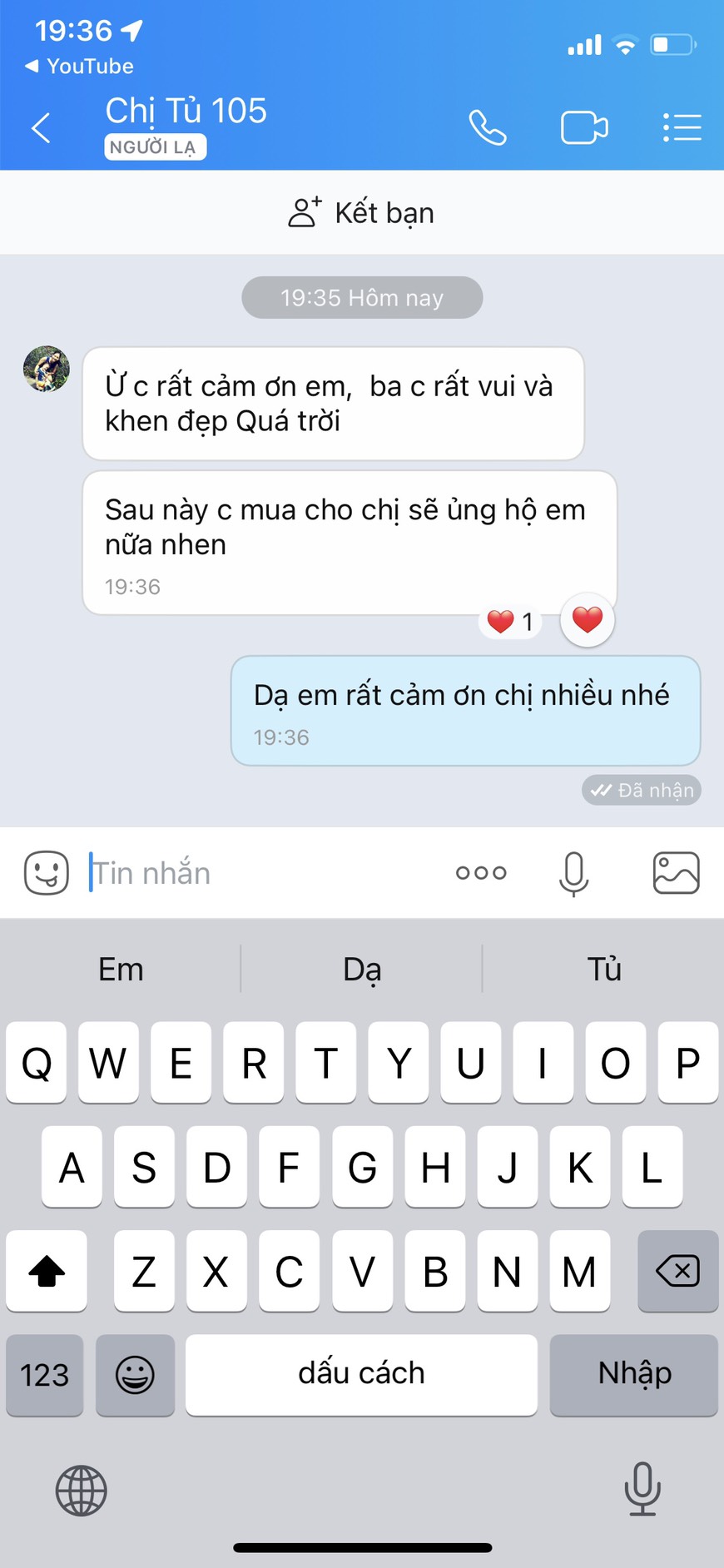The width and height of the screenshot is (724, 1568).
Task: Start keyboard dictation microphone
Action: [642, 1489]
